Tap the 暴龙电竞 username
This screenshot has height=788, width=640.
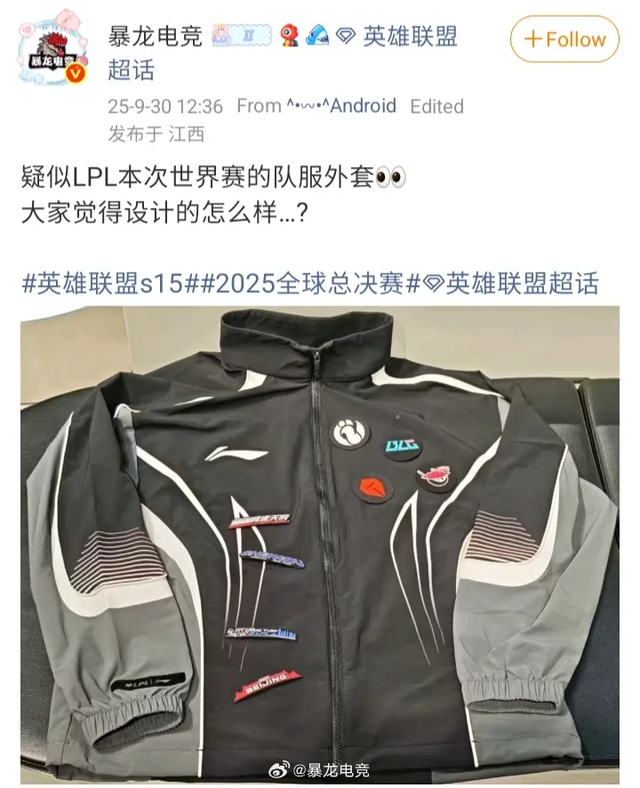155,37
